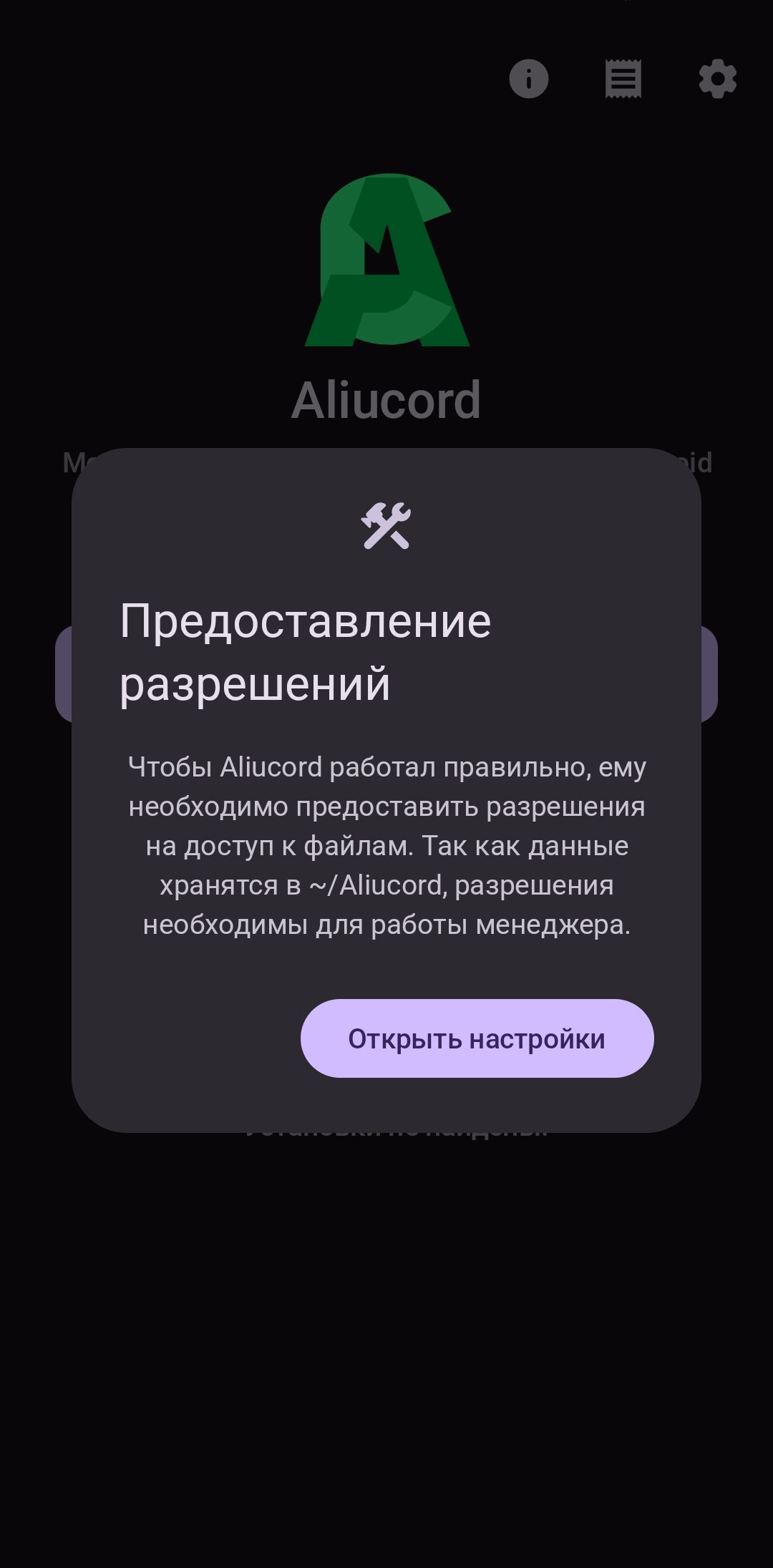Open the info icon in the top bar
Screen dimensions: 773x1568
[x=529, y=79]
